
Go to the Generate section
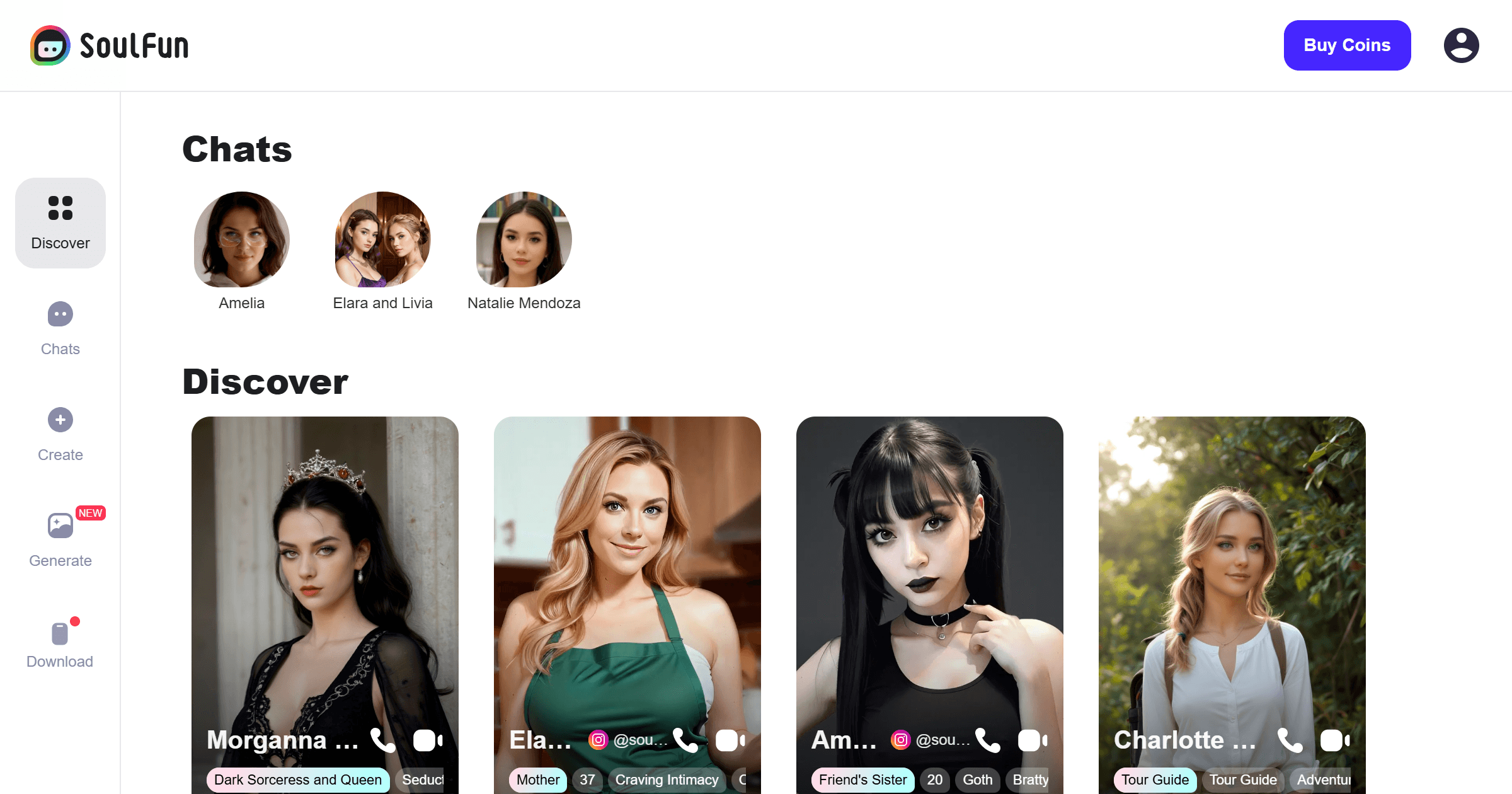click(60, 540)
